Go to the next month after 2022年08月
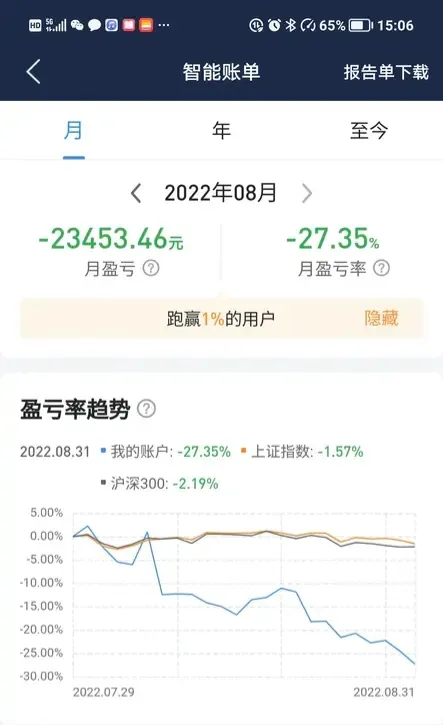 click(307, 193)
